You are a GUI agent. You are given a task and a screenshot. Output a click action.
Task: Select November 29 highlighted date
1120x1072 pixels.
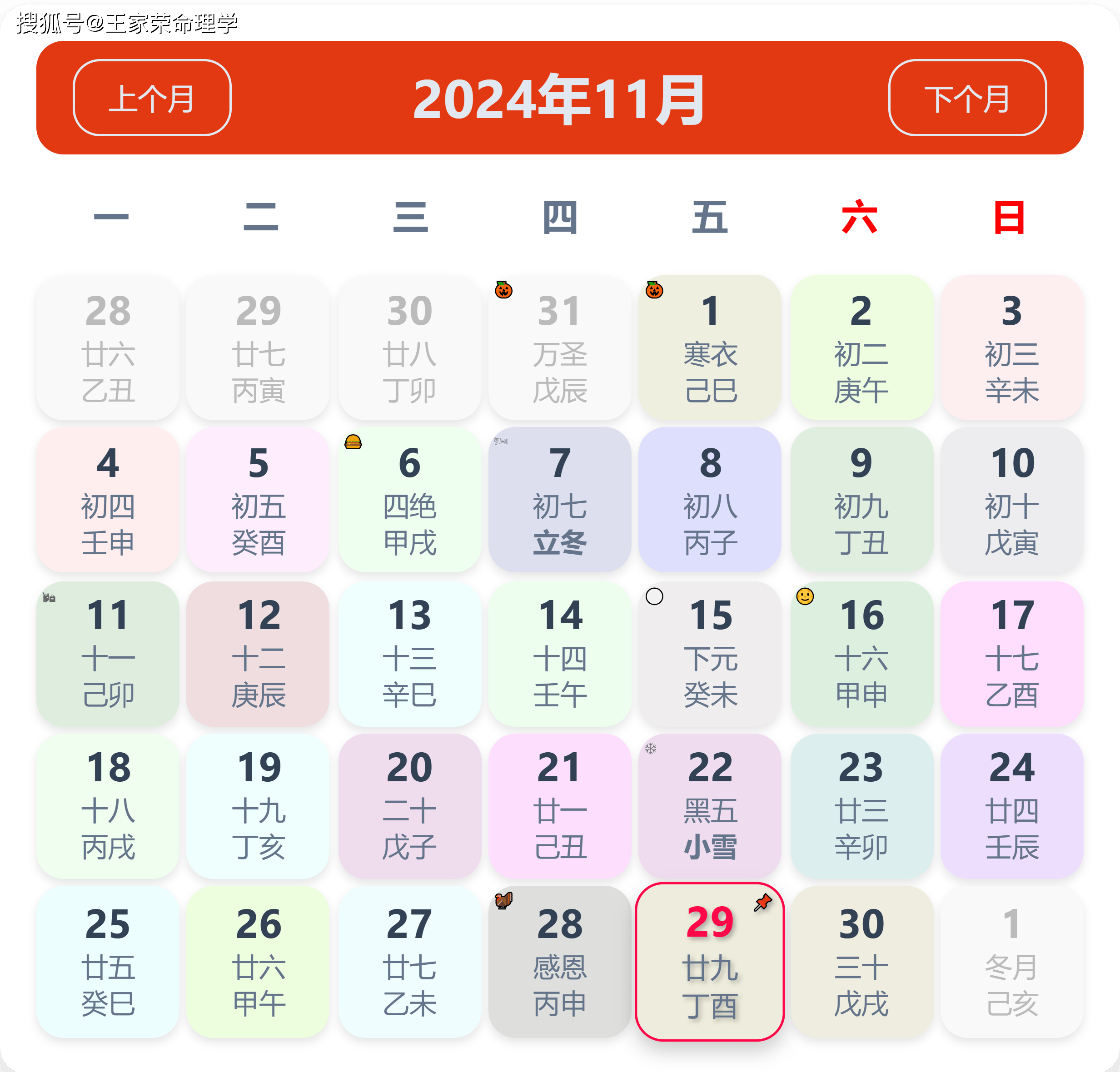tap(710, 961)
